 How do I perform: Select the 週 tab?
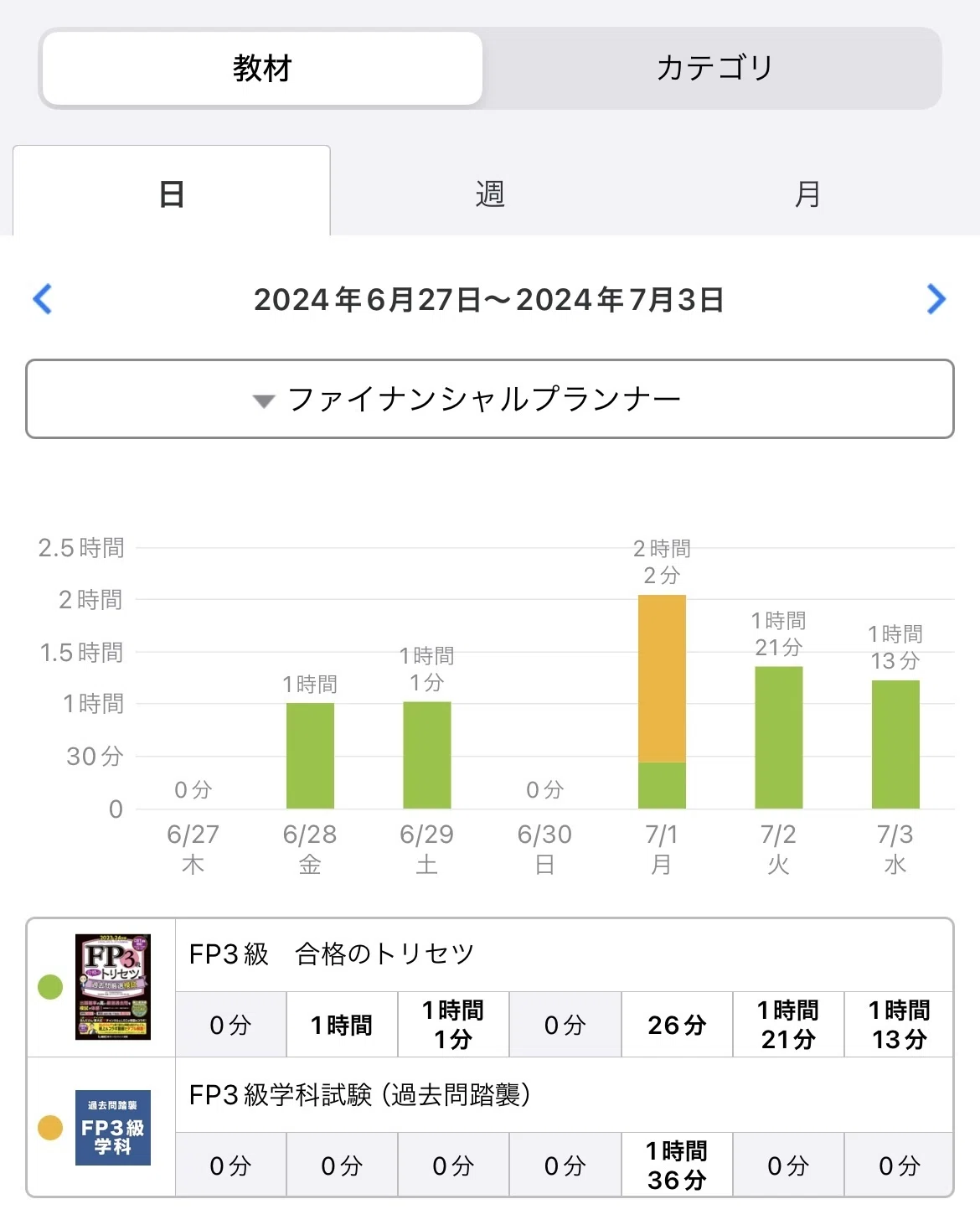(x=490, y=194)
